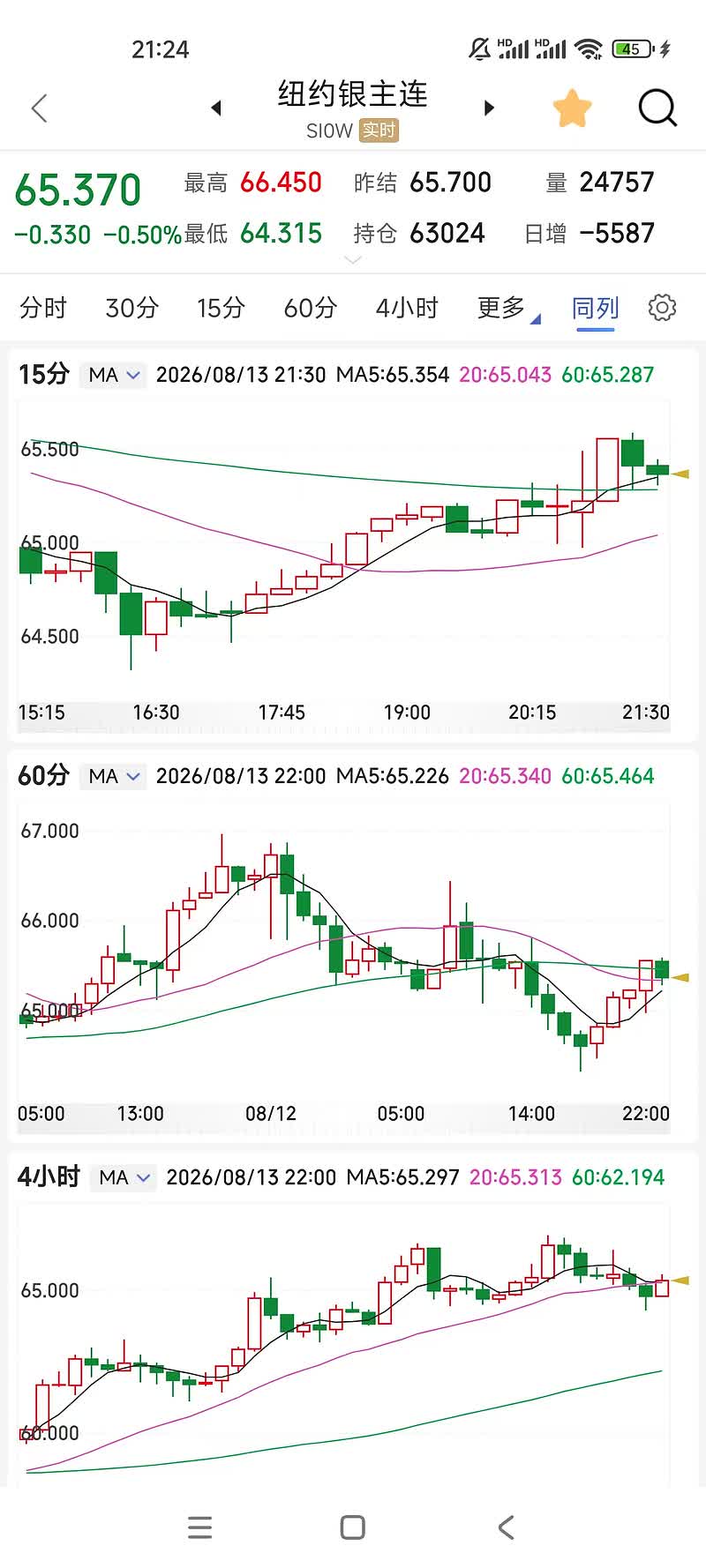
Task: Change the MA indicator on the 60分 chart
Action: pos(113,776)
